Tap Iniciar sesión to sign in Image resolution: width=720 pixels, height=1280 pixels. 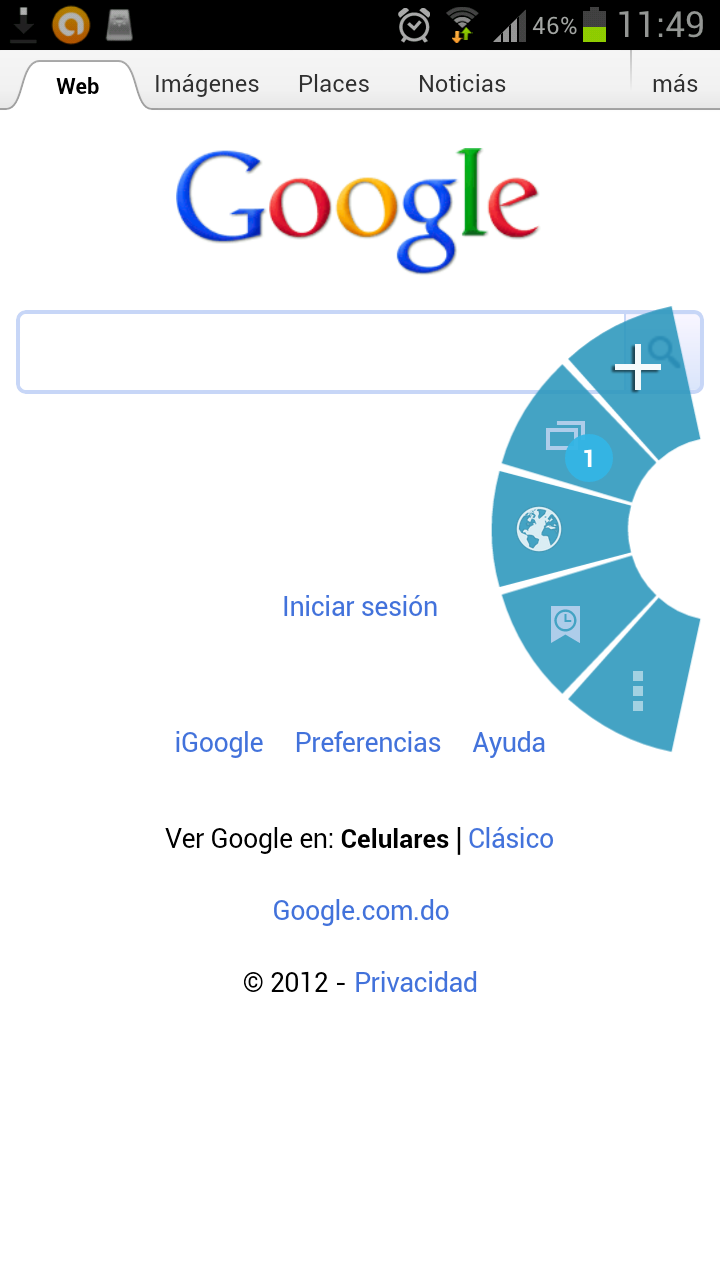360,606
